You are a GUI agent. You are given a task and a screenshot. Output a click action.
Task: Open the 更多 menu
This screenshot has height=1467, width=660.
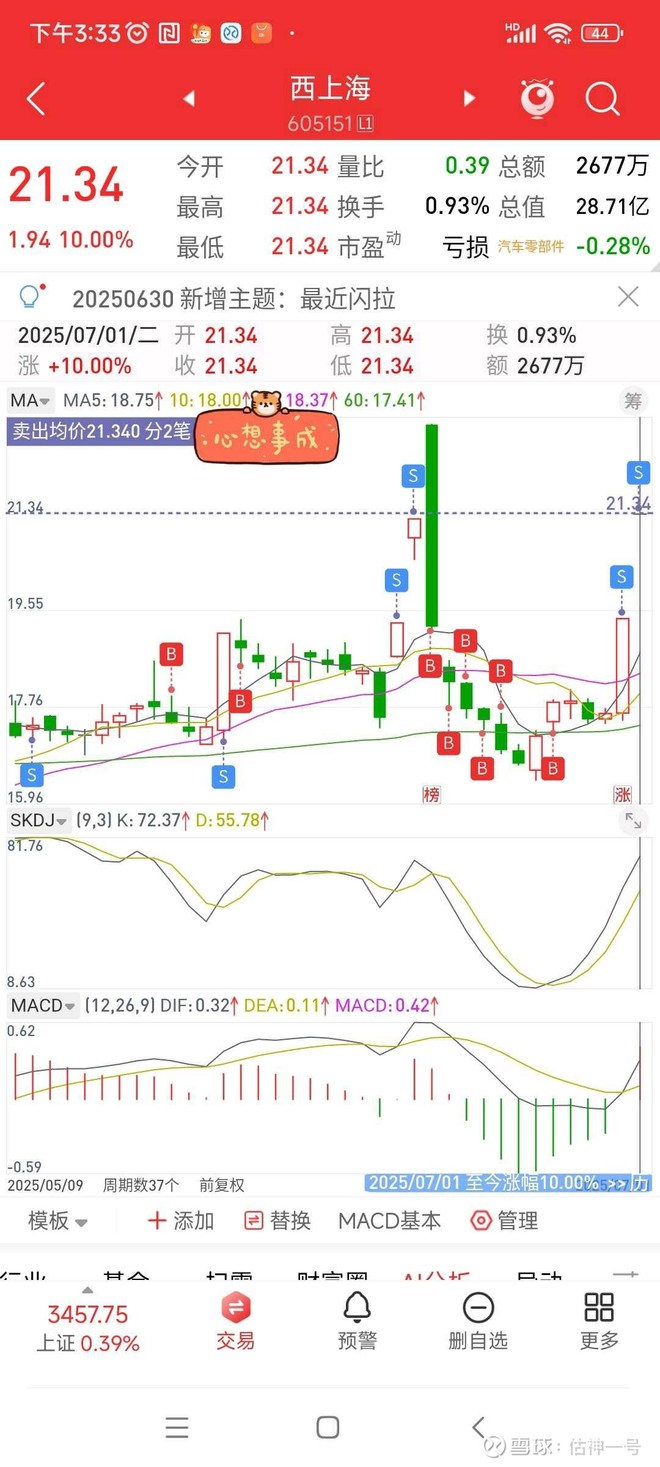(599, 1320)
